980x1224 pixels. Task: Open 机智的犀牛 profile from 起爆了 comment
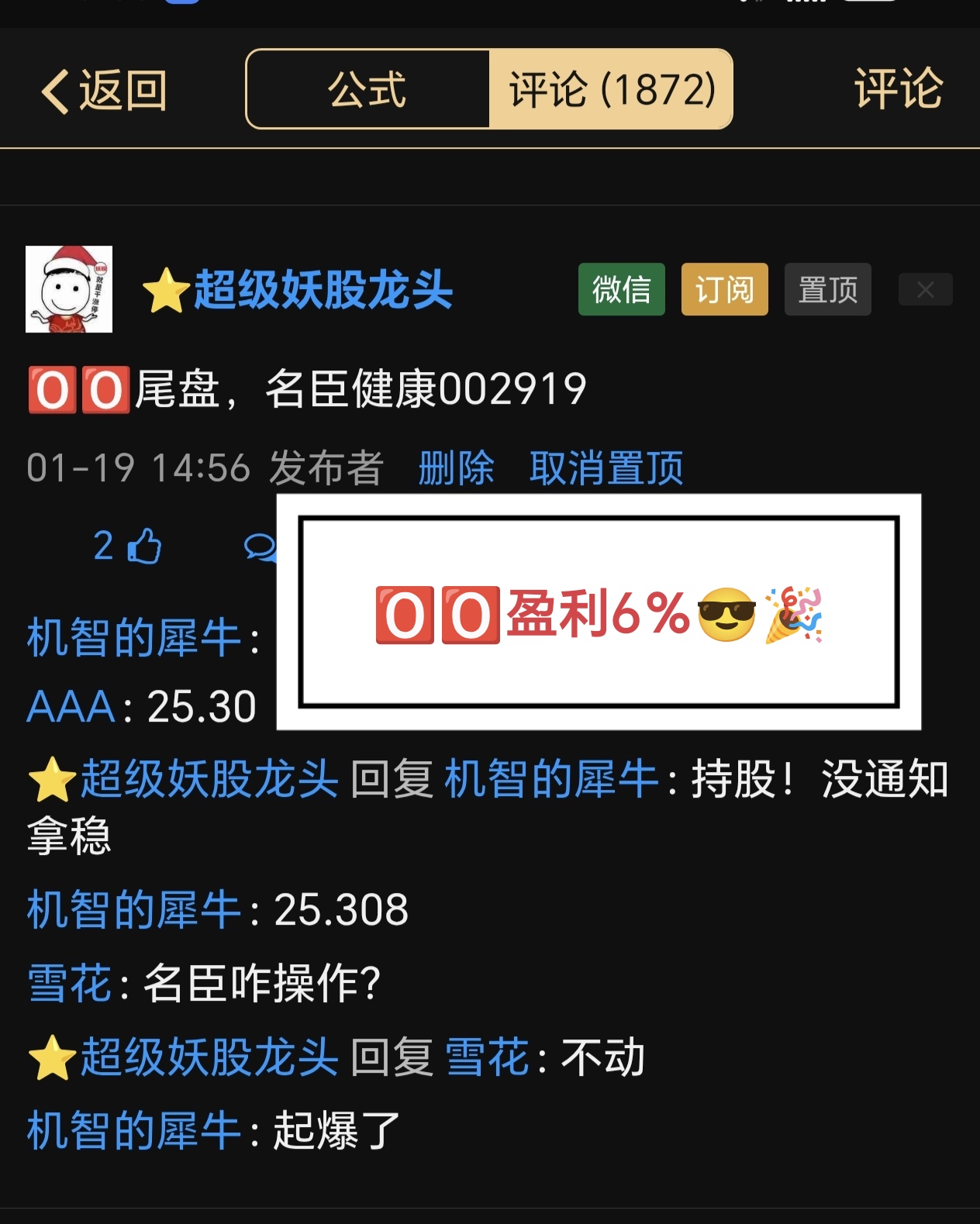tap(133, 1130)
